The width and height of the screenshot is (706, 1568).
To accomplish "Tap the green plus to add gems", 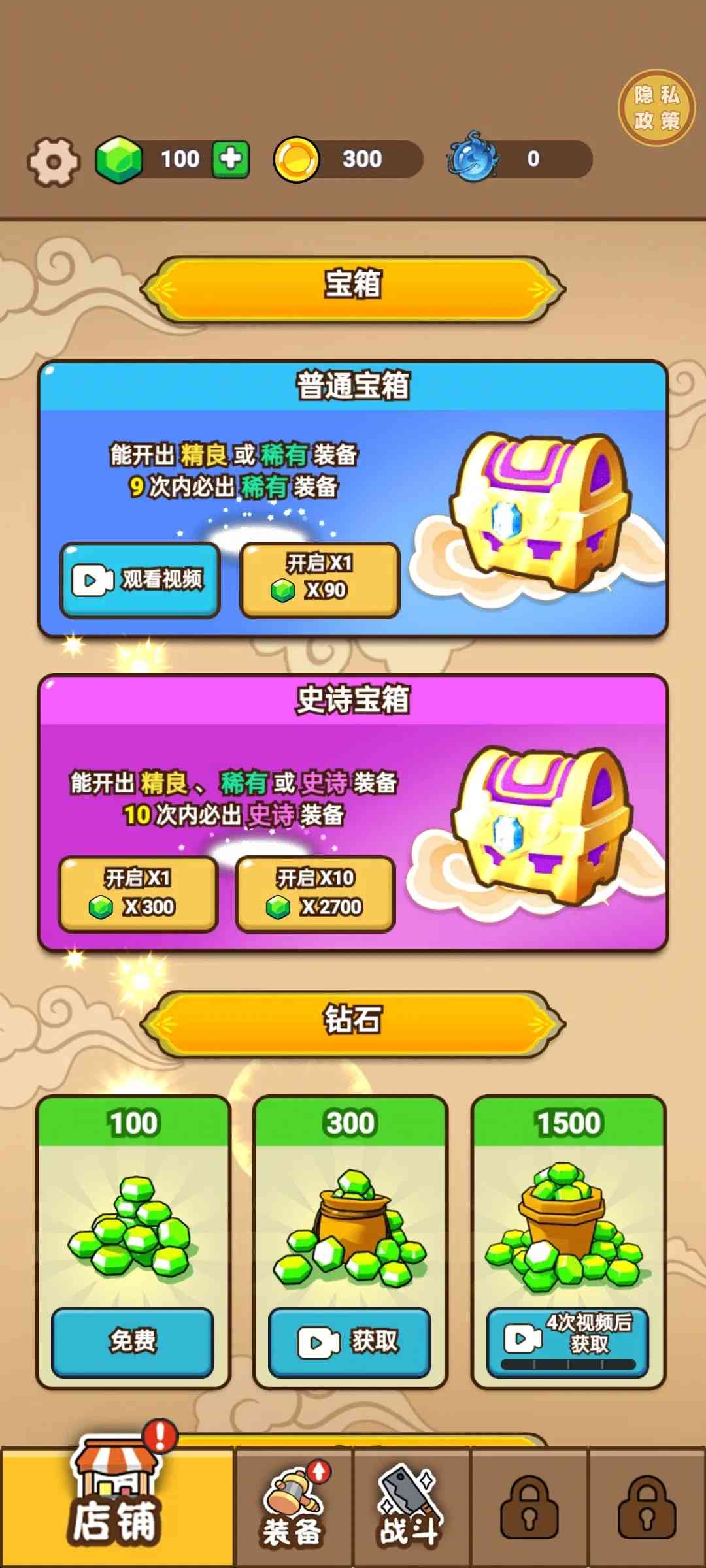I will tap(230, 159).
